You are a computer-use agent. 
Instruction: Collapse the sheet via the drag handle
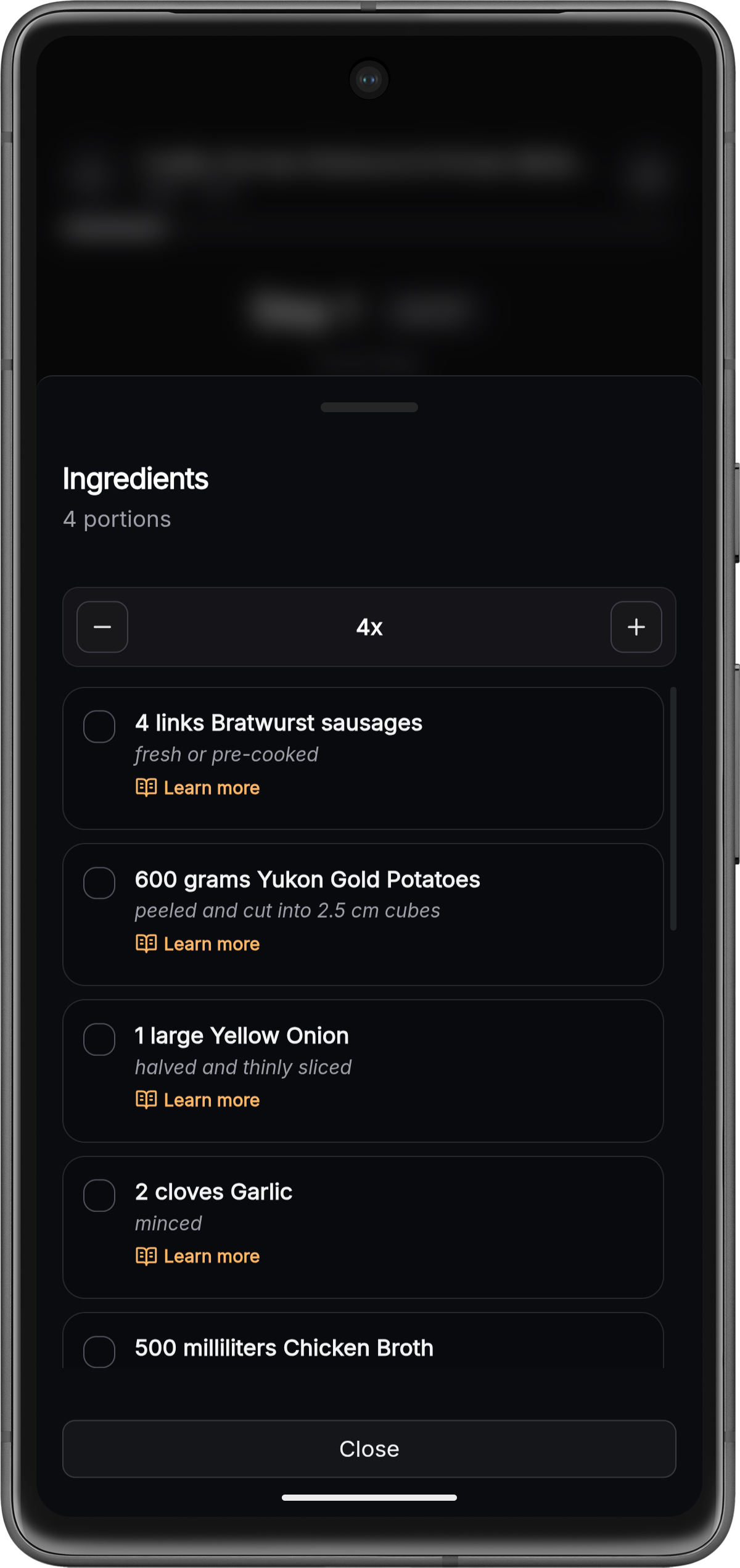(369, 407)
